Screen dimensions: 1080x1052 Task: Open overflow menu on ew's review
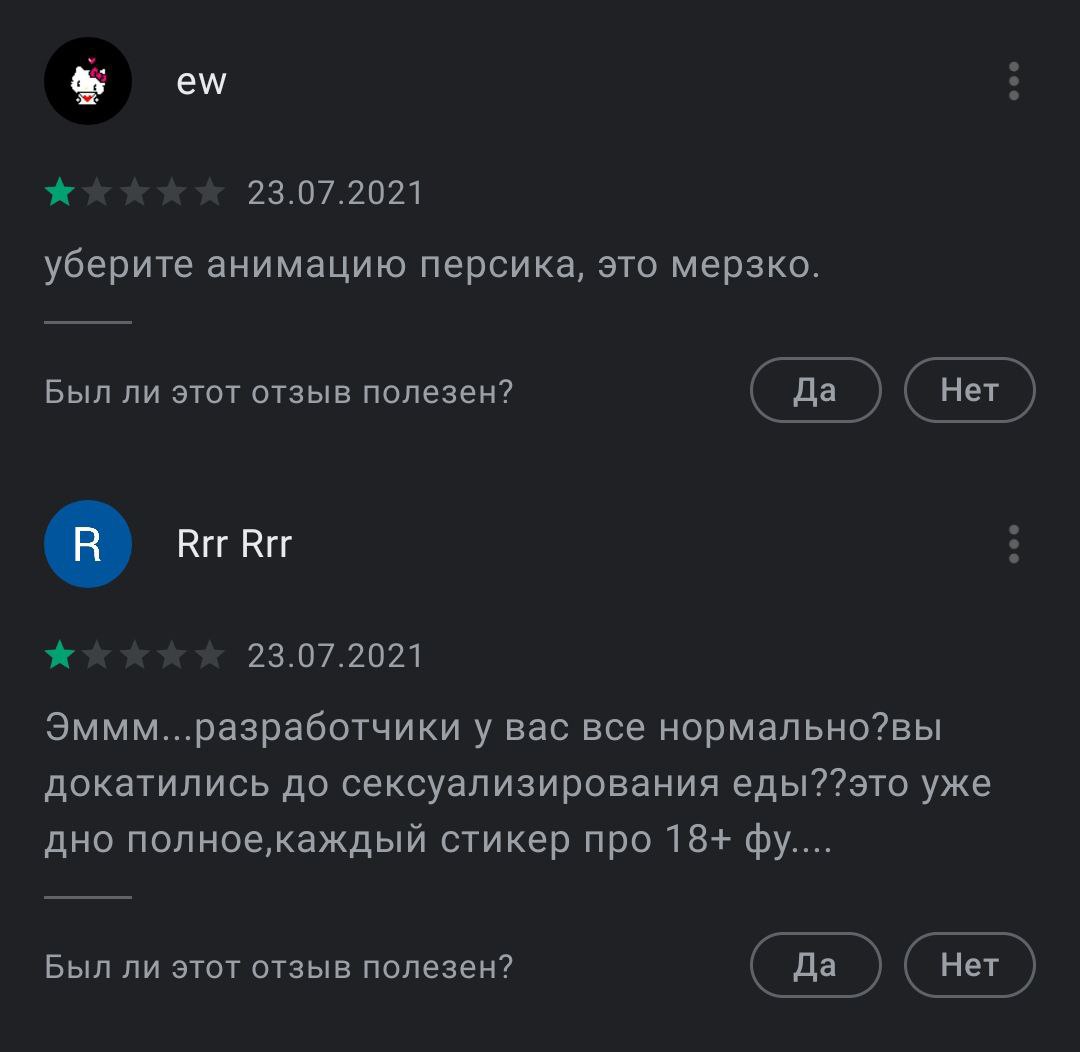pyautogui.click(x=1013, y=81)
